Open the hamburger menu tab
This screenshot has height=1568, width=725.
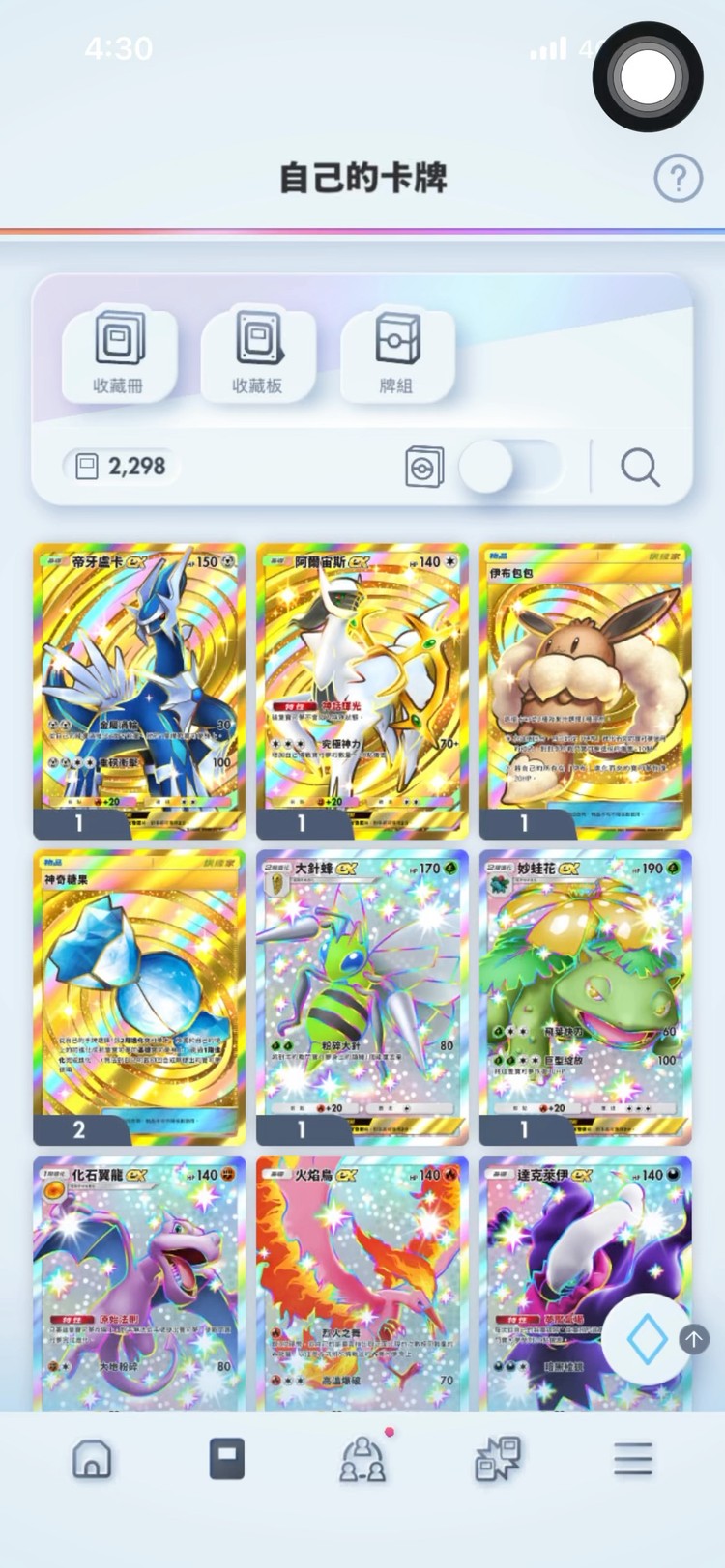point(633,1459)
